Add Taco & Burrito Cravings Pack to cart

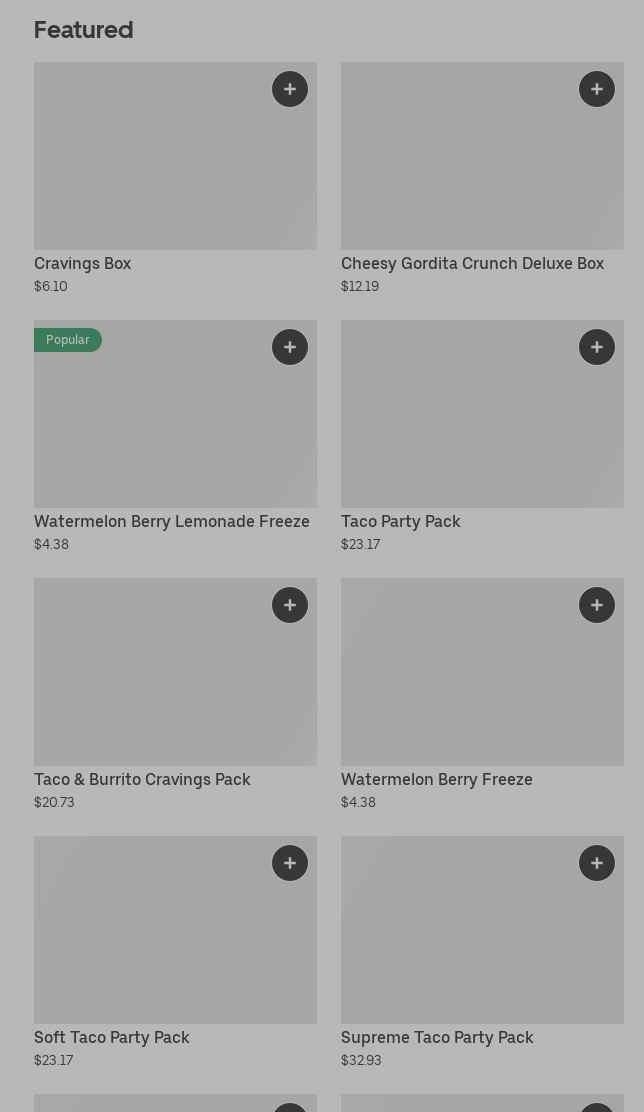click(290, 605)
